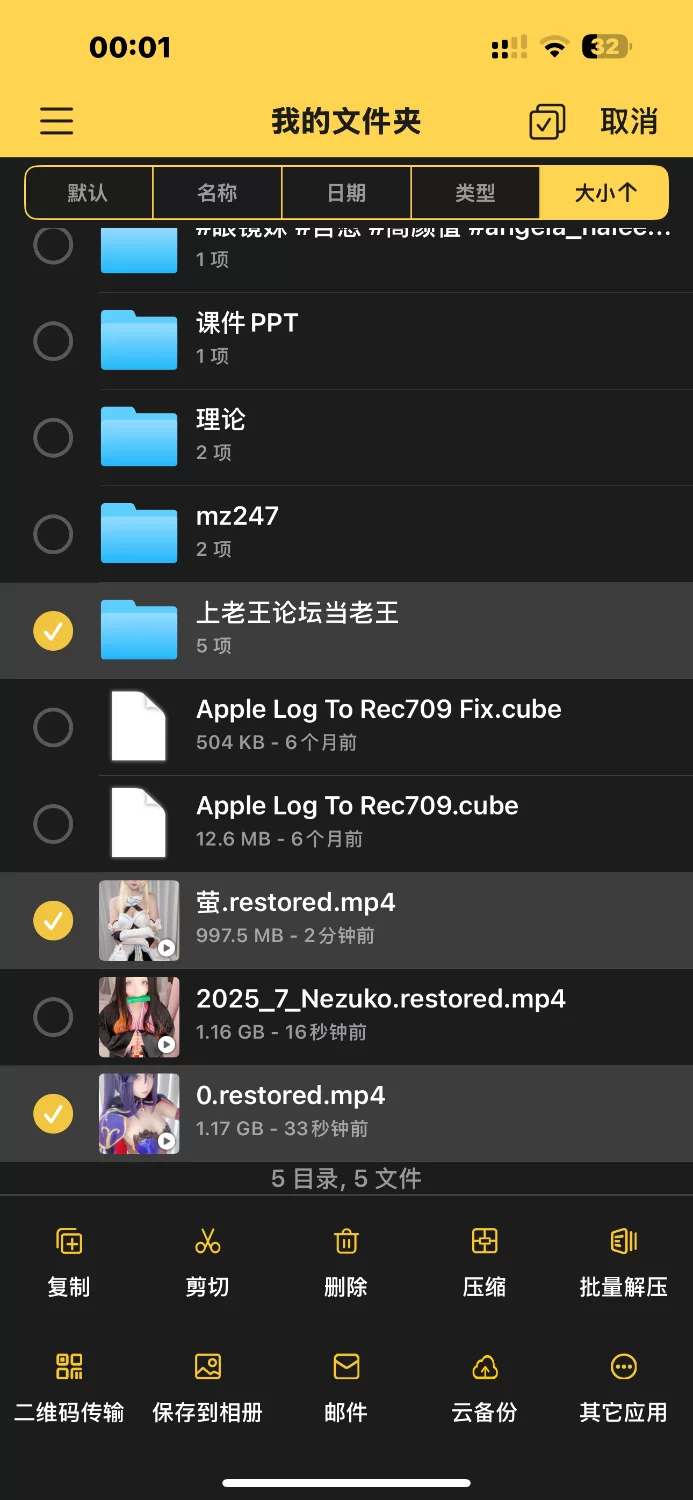Image resolution: width=693 pixels, height=1500 pixels.
Task: Select Apple Log To Rec709 Fix.cube
Action: click(x=53, y=727)
